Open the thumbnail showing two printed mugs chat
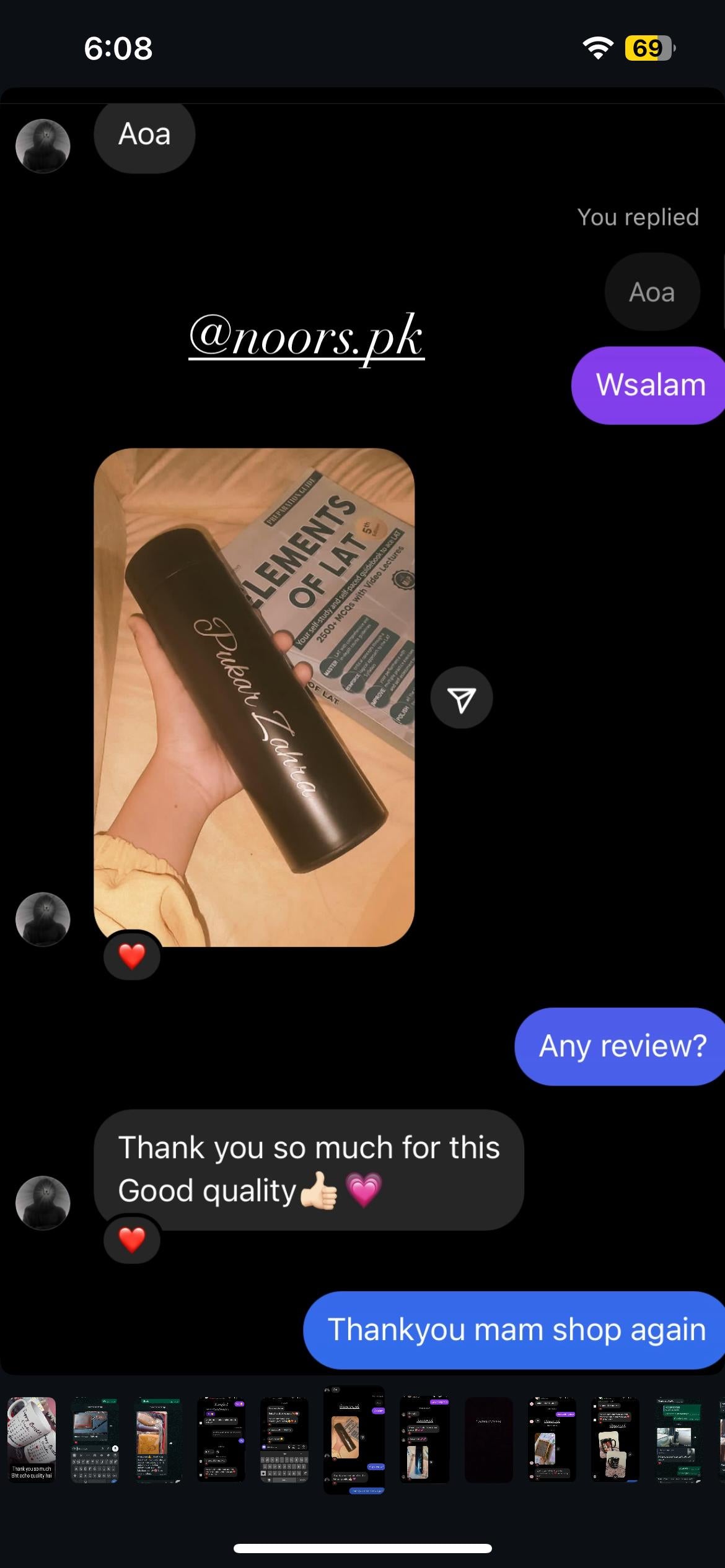Viewport: 725px width, 1568px height. coord(614,1439)
